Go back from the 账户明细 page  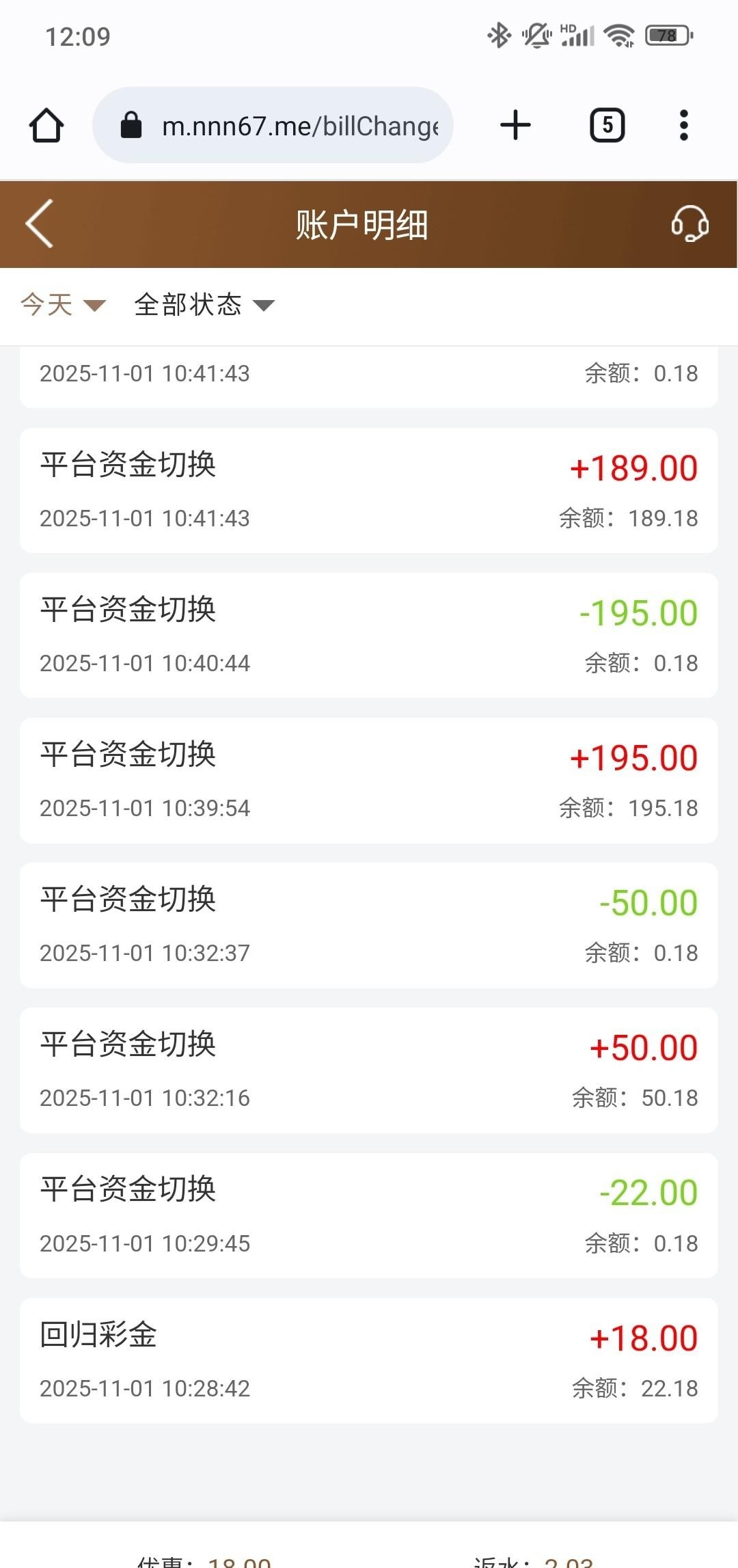[x=40, y=224]
